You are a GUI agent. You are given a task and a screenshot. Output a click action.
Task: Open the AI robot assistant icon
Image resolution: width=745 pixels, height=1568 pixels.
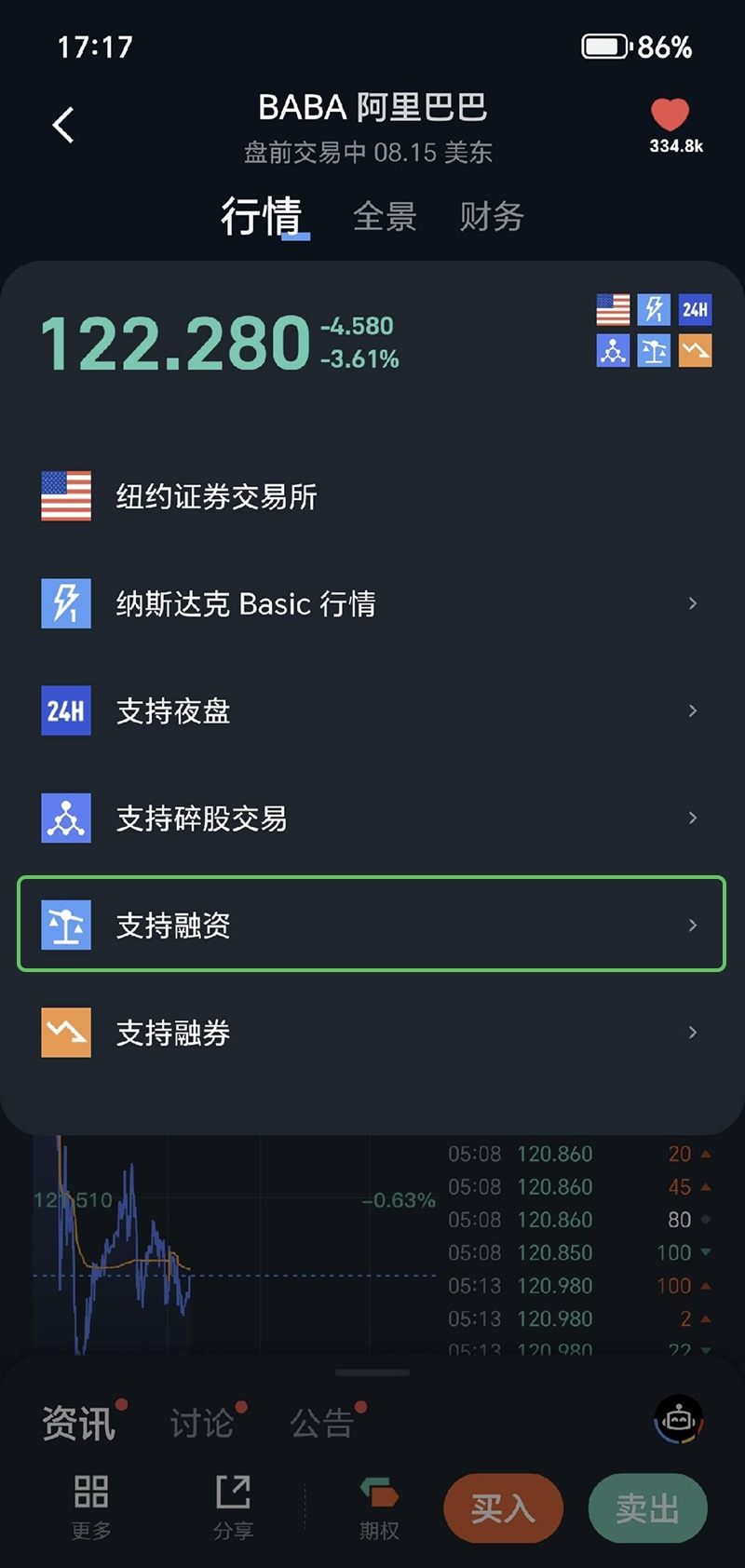click(x=678, y=1421)
